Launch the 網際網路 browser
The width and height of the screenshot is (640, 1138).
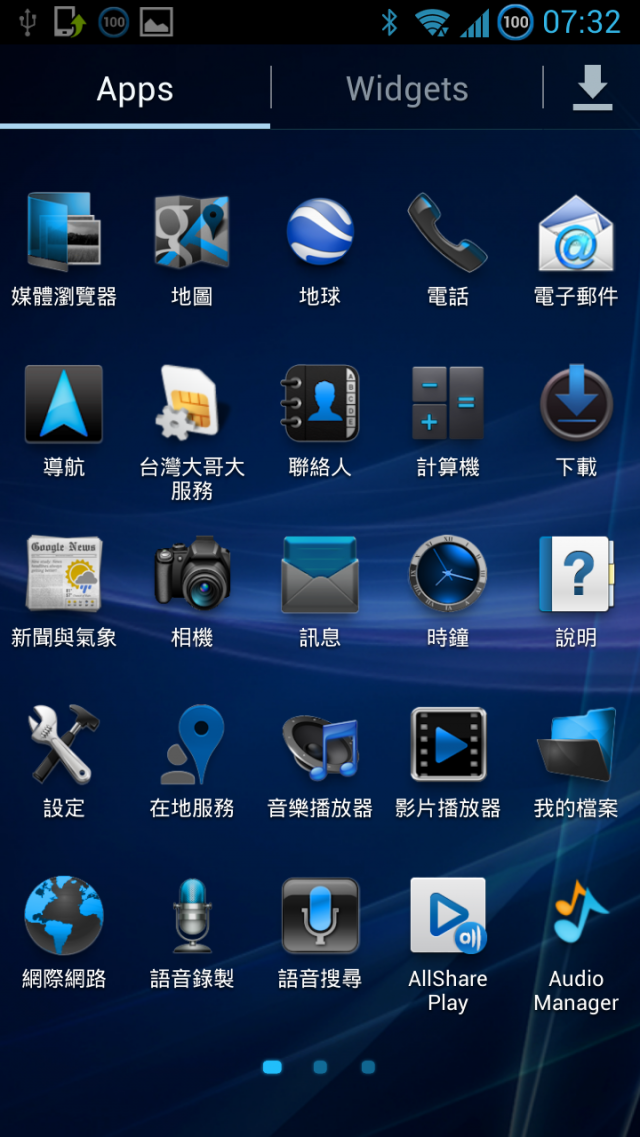point(64,916)
